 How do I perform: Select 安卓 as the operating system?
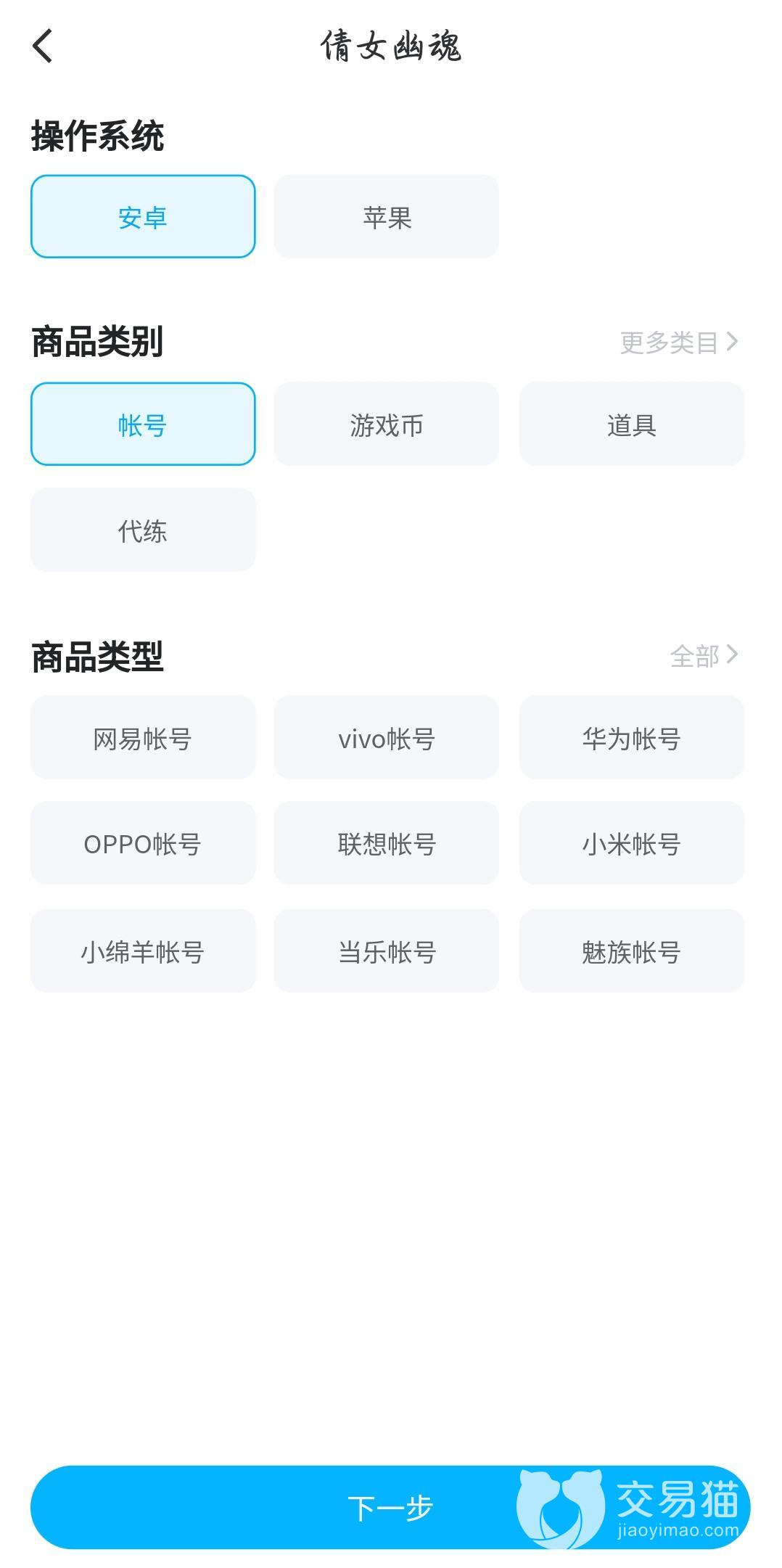pos(143,216)
